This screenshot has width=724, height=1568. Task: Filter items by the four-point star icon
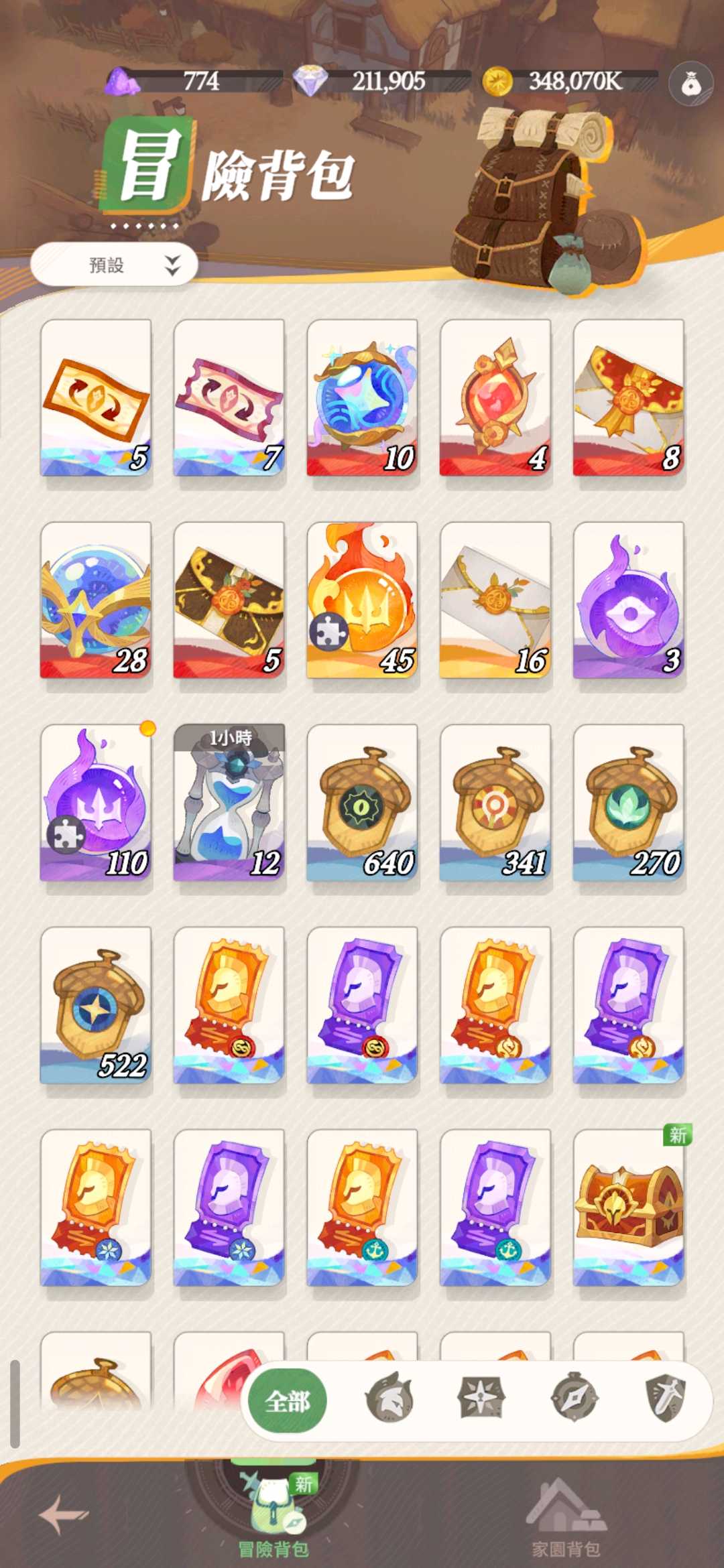pyautogui.click(x=481, y=1398)
